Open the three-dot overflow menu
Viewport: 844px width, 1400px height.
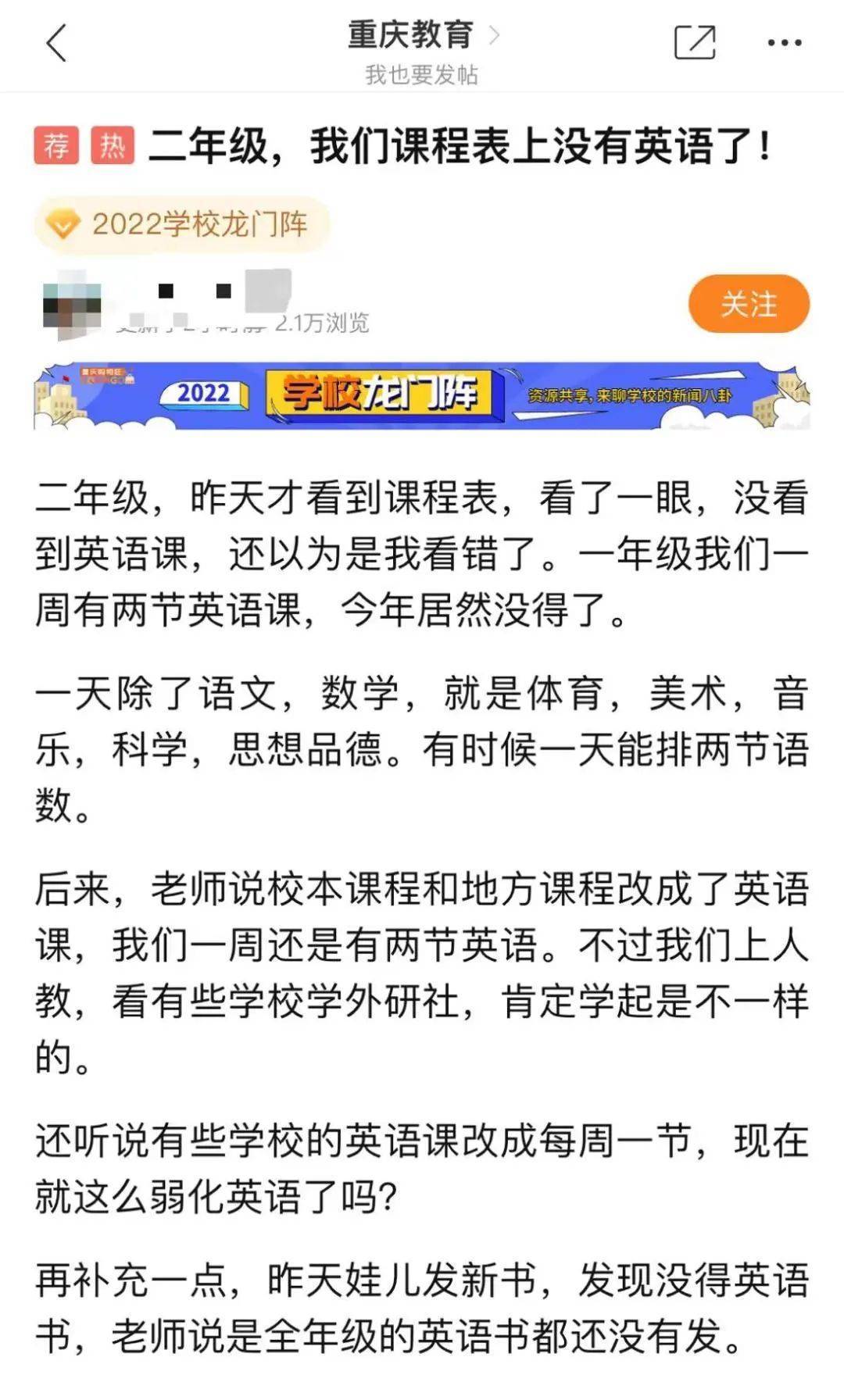(785, 43)
